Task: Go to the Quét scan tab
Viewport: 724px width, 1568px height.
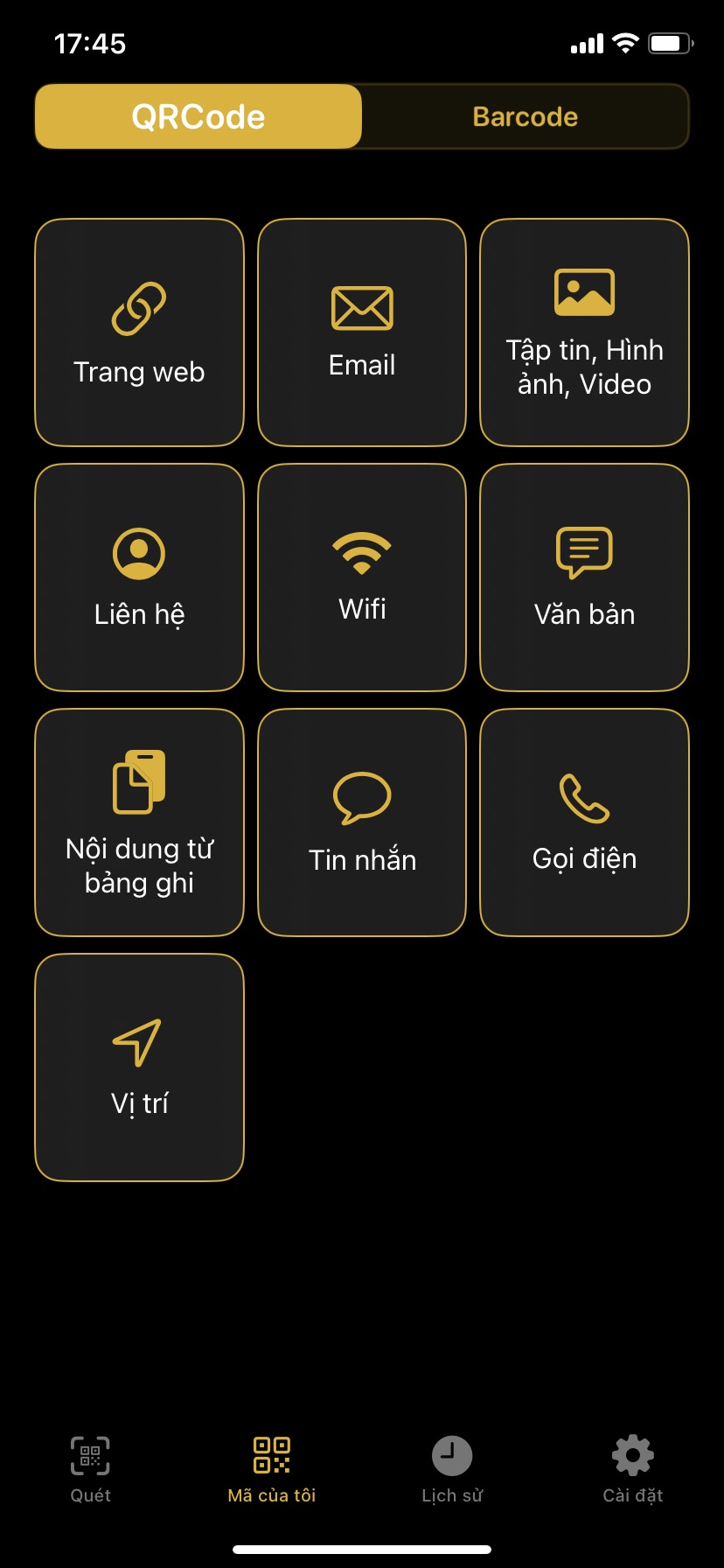Action: click(90, 1470)
